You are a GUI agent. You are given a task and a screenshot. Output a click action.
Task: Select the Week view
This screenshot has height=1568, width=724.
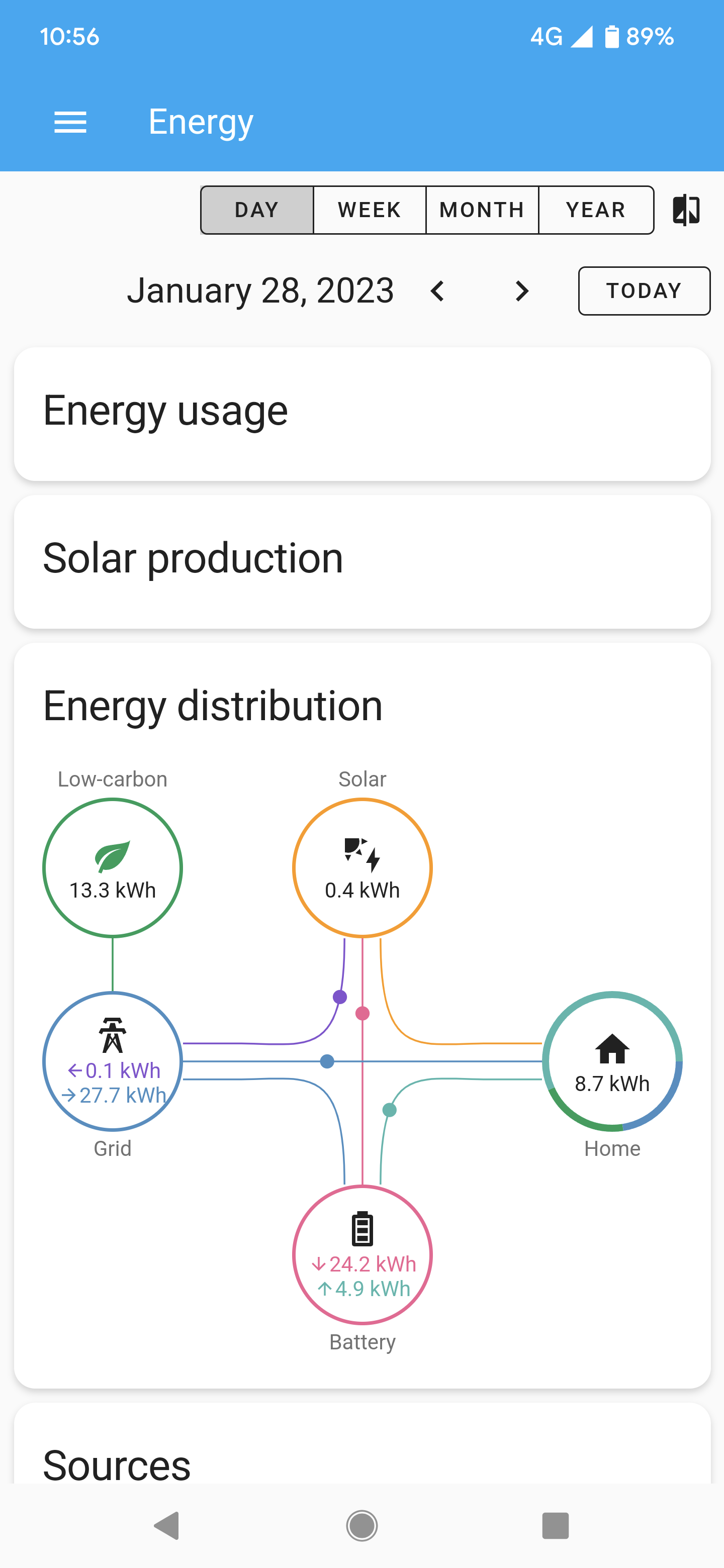point(369,210)
